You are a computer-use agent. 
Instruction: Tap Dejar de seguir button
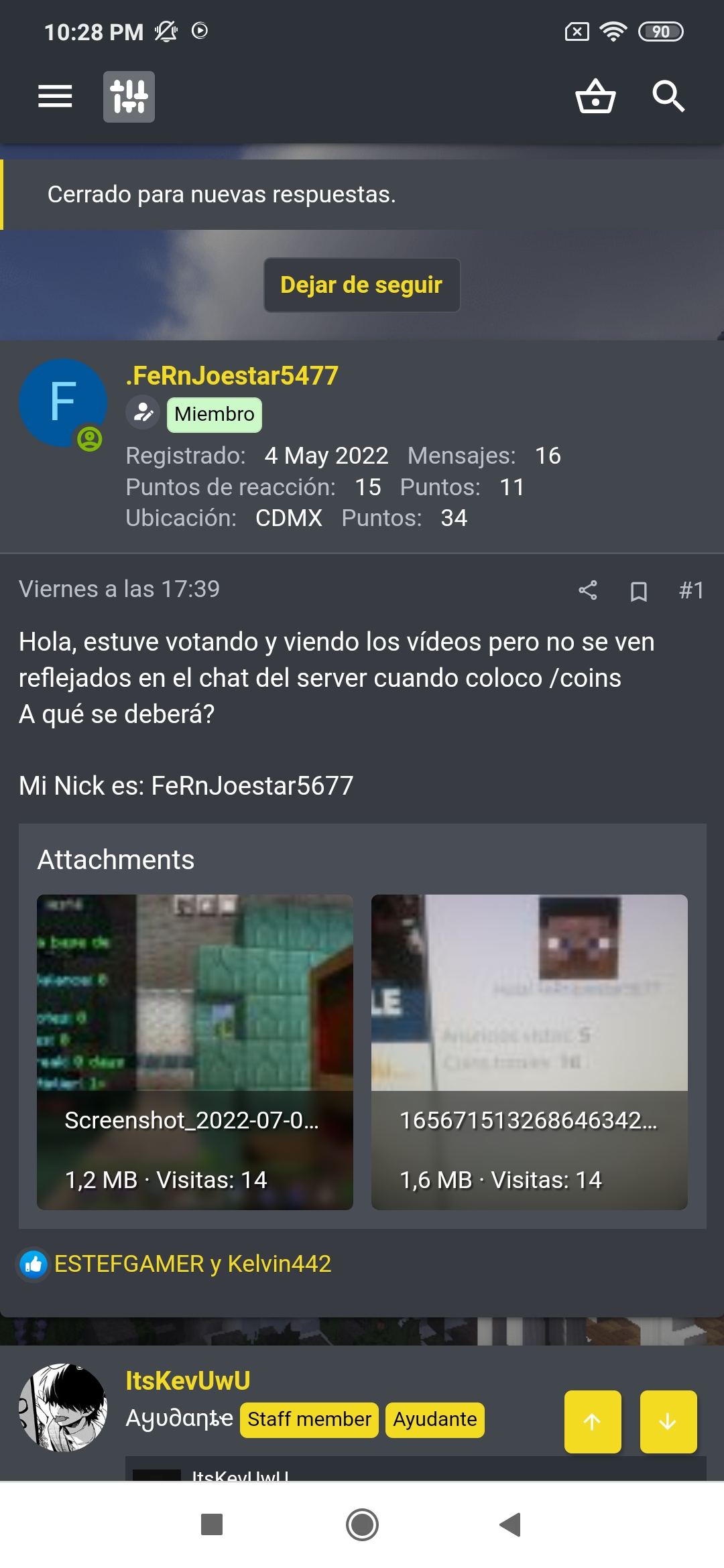[x=361, y=285]
